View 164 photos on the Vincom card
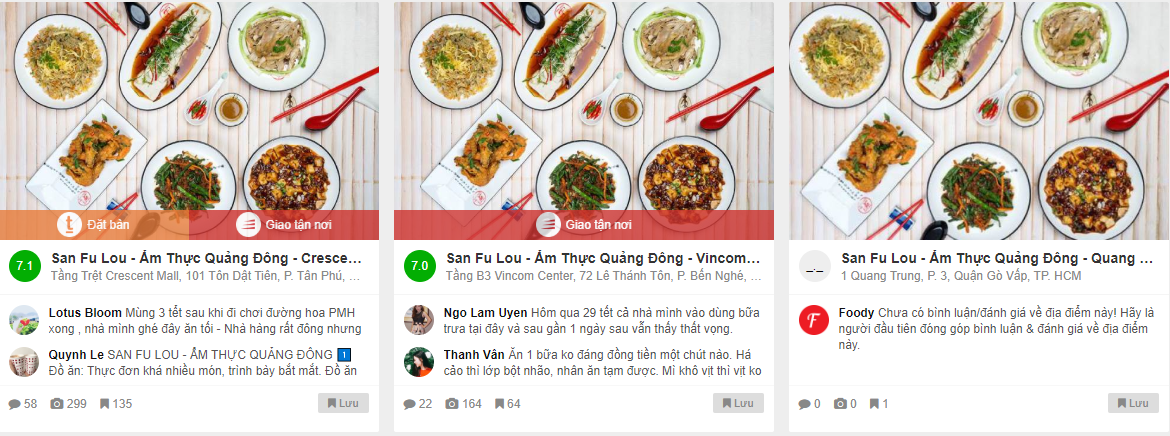The width and height of the screenshot is (1170, 436). (x=463, y=404)
